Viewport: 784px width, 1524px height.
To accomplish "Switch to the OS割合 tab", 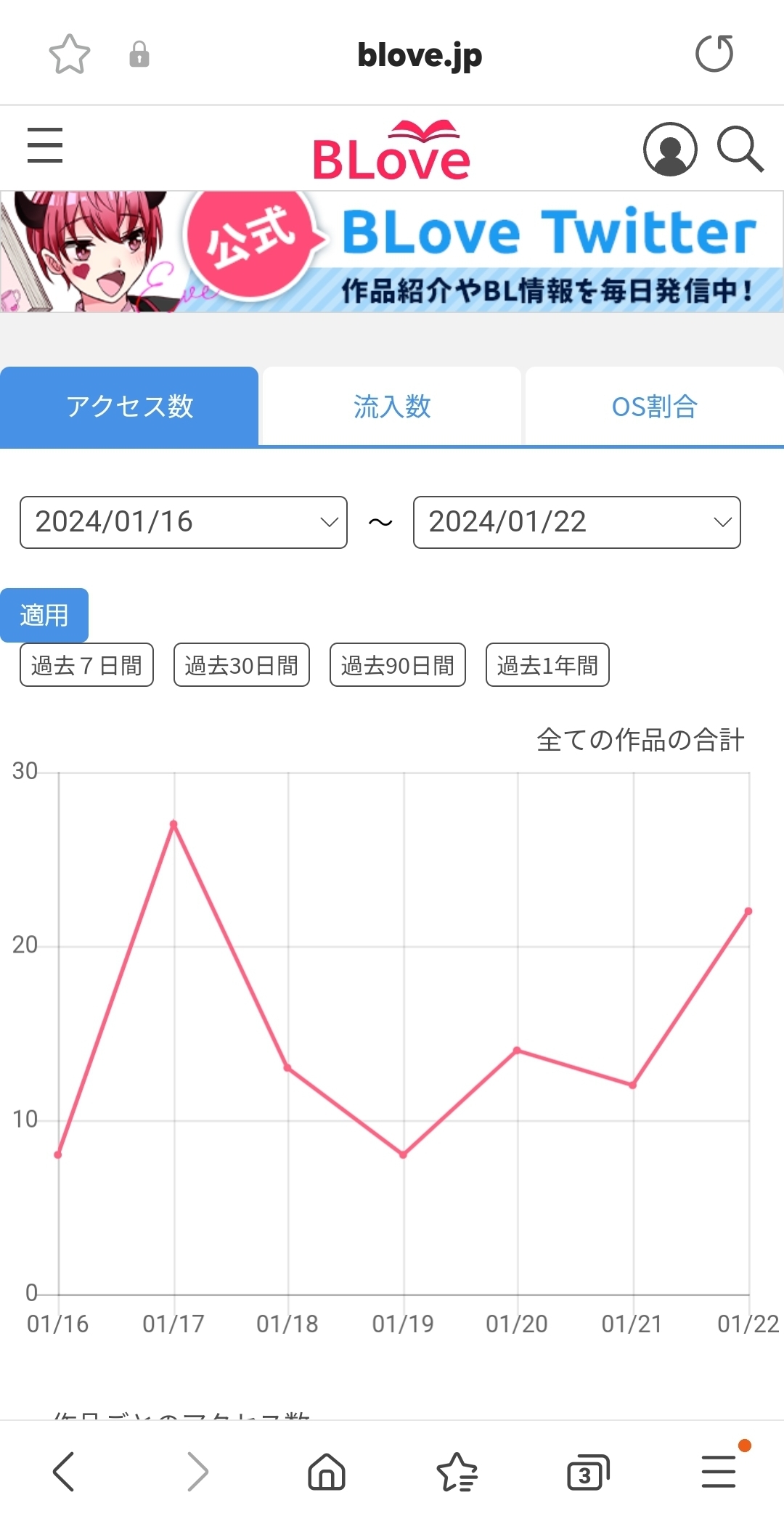I will click(x=654, y=407).
